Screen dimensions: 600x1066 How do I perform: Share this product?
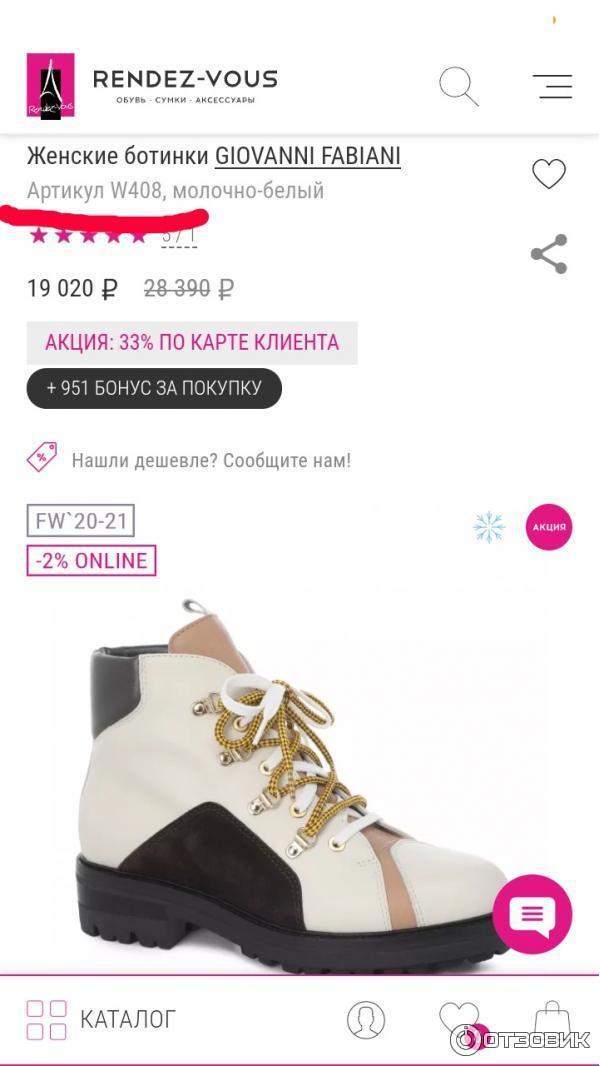[x=548, y=254]
